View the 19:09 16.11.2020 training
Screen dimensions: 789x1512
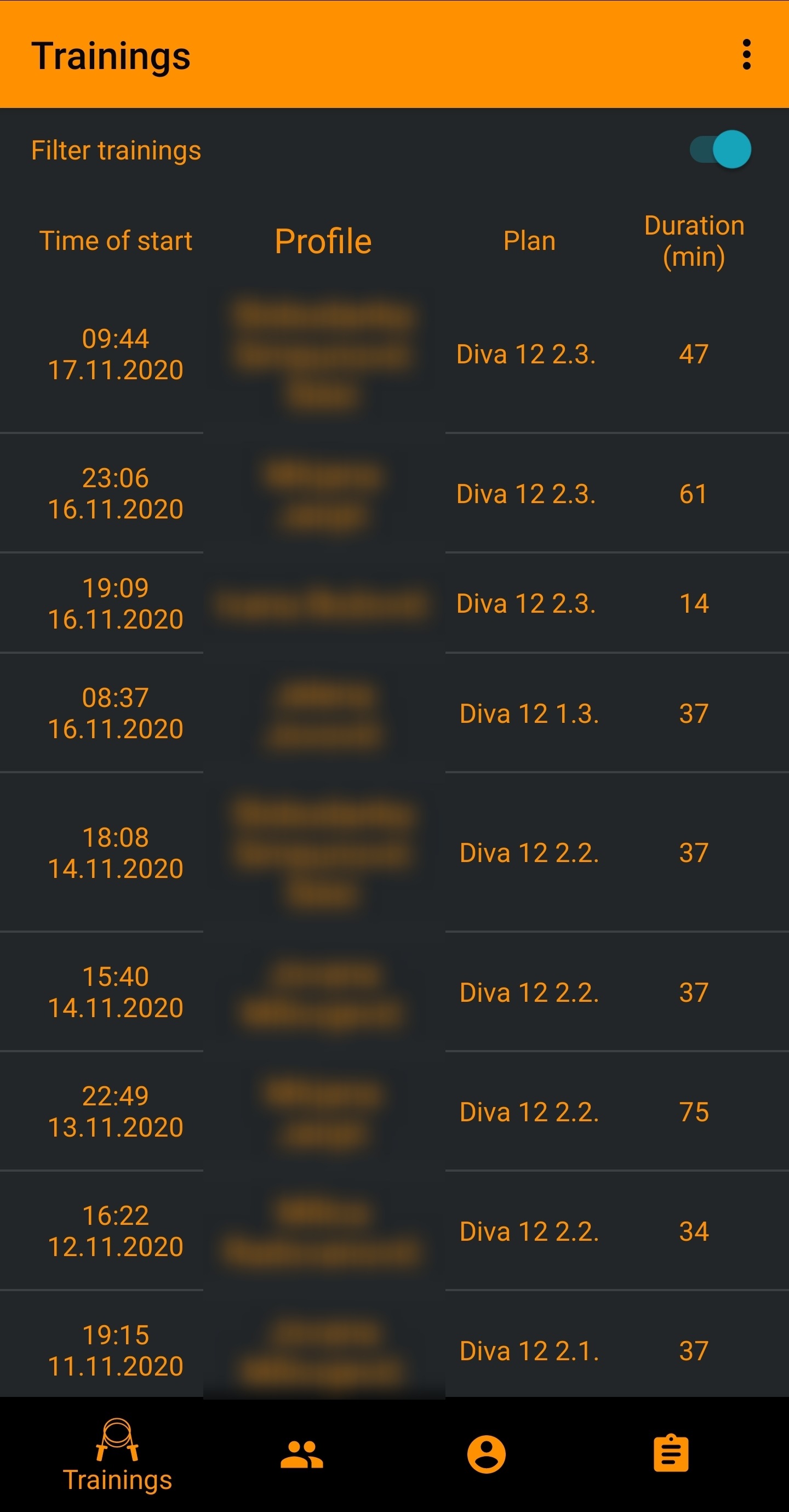point(395,603)
